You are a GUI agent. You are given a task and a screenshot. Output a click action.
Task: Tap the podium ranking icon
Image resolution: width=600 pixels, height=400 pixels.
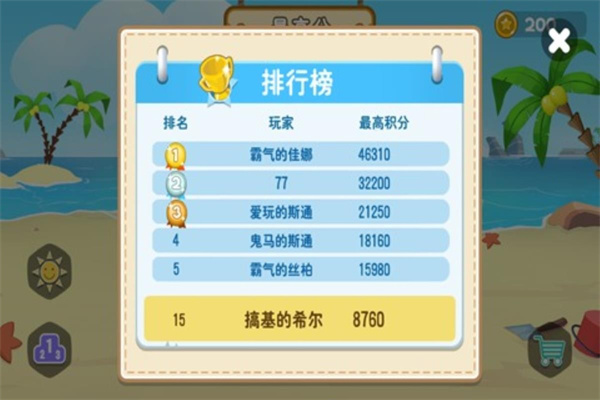click(50, 349)
